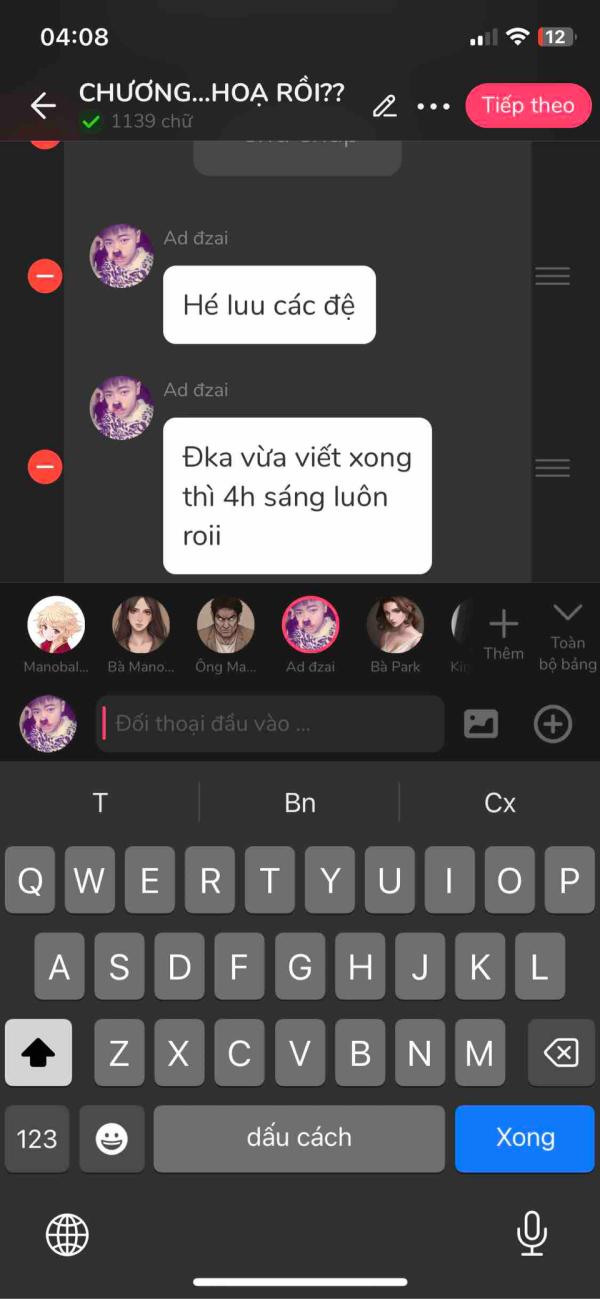Open message bubble "Hé luu các đệ"

pos(269,305)
